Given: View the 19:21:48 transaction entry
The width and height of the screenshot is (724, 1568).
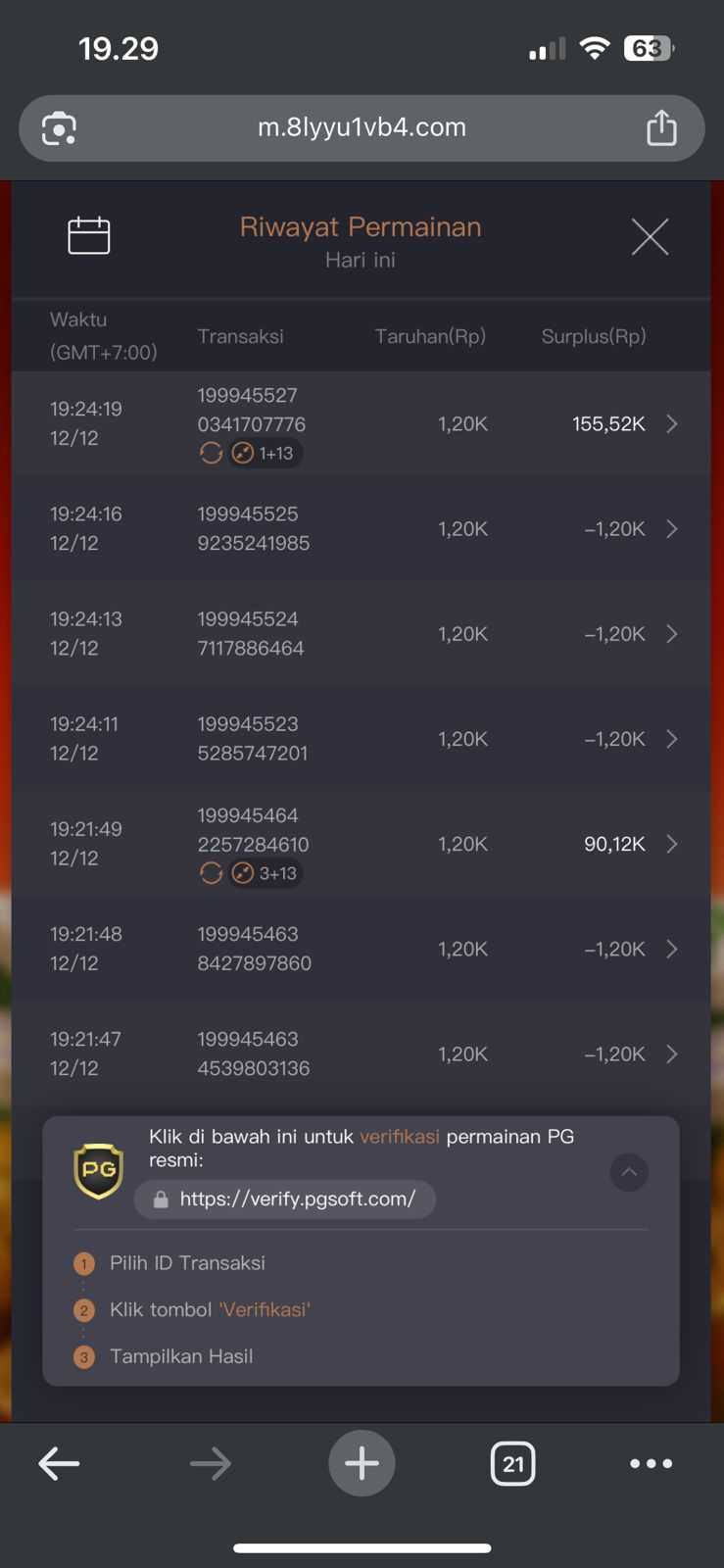Looking at the screenshot, I should point(361,949).
